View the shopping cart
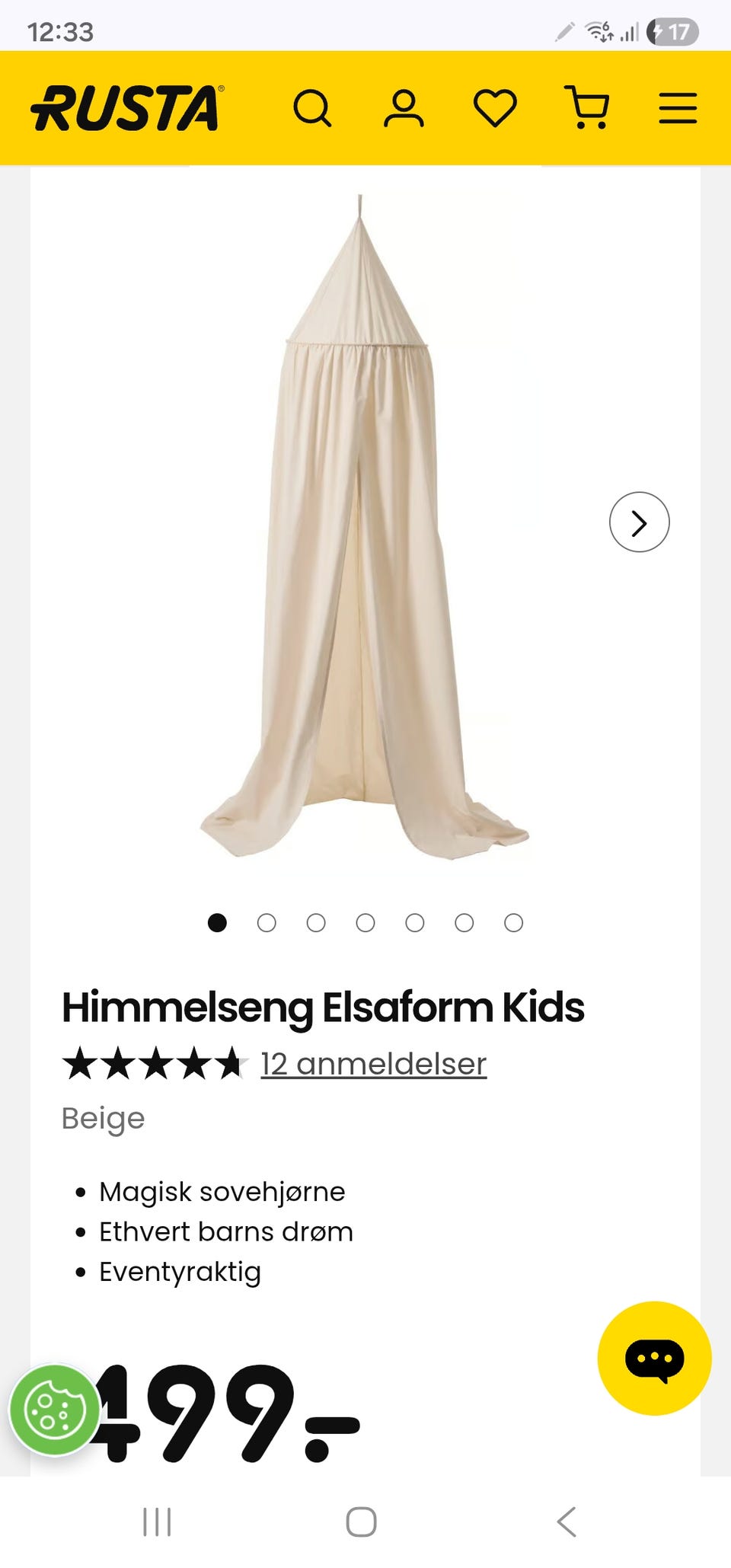The image size is (731, 1568). click(587, 107)
